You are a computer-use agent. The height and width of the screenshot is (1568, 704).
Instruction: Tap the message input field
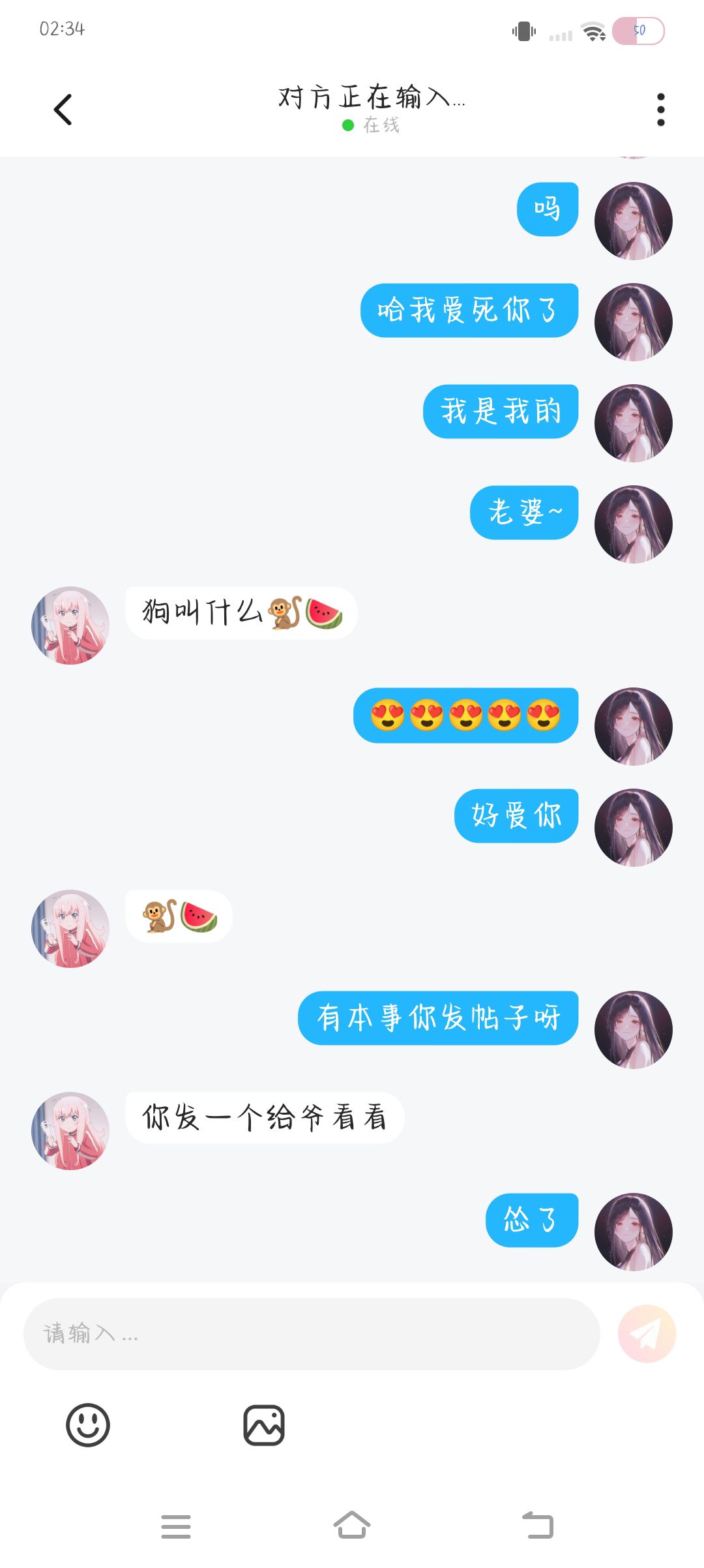pyautogui.click(x=312, y=1334)
